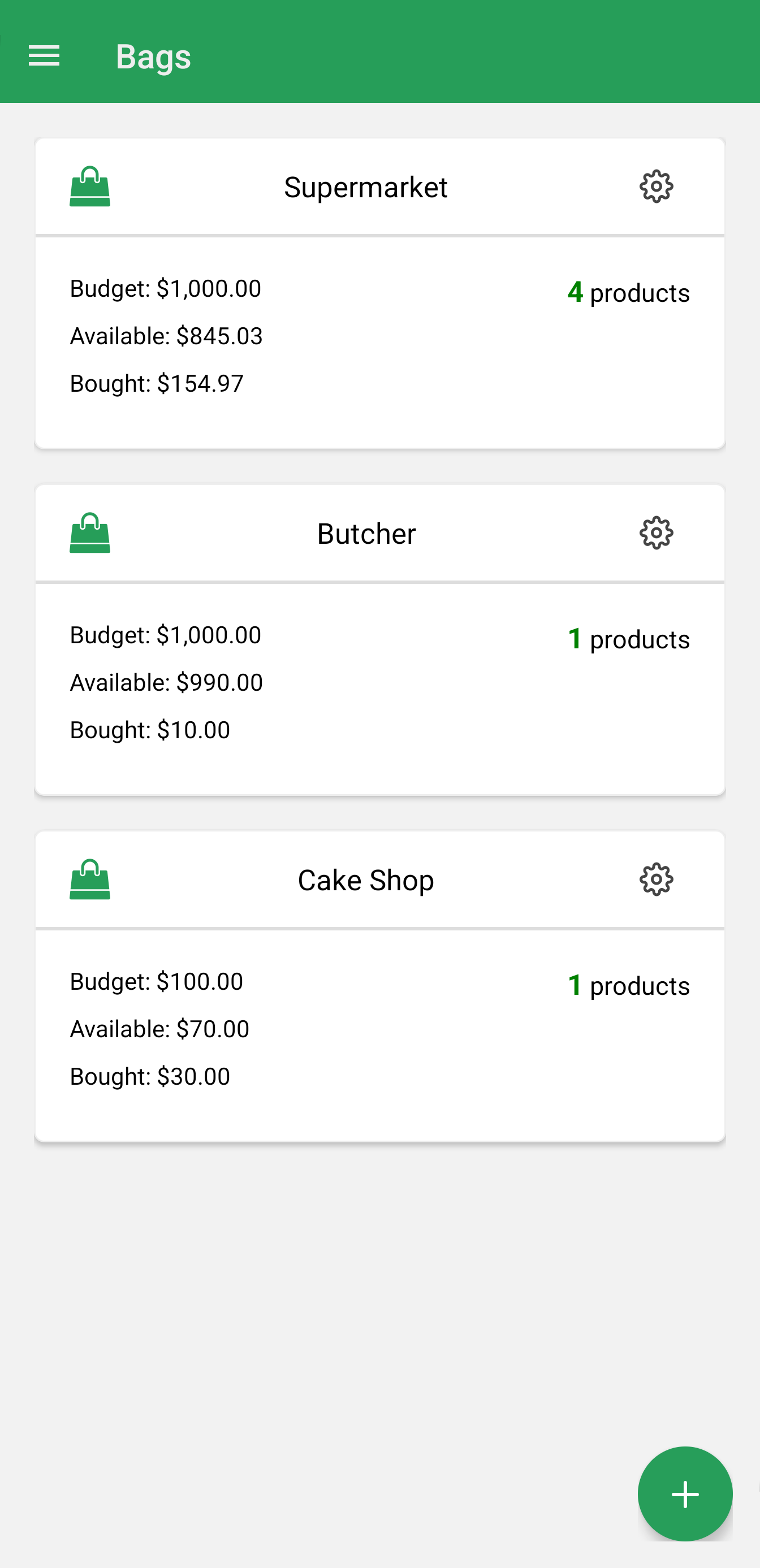Expand the Cake Shop bag card
Screen dimensions: 760x1568
[365, 879]
